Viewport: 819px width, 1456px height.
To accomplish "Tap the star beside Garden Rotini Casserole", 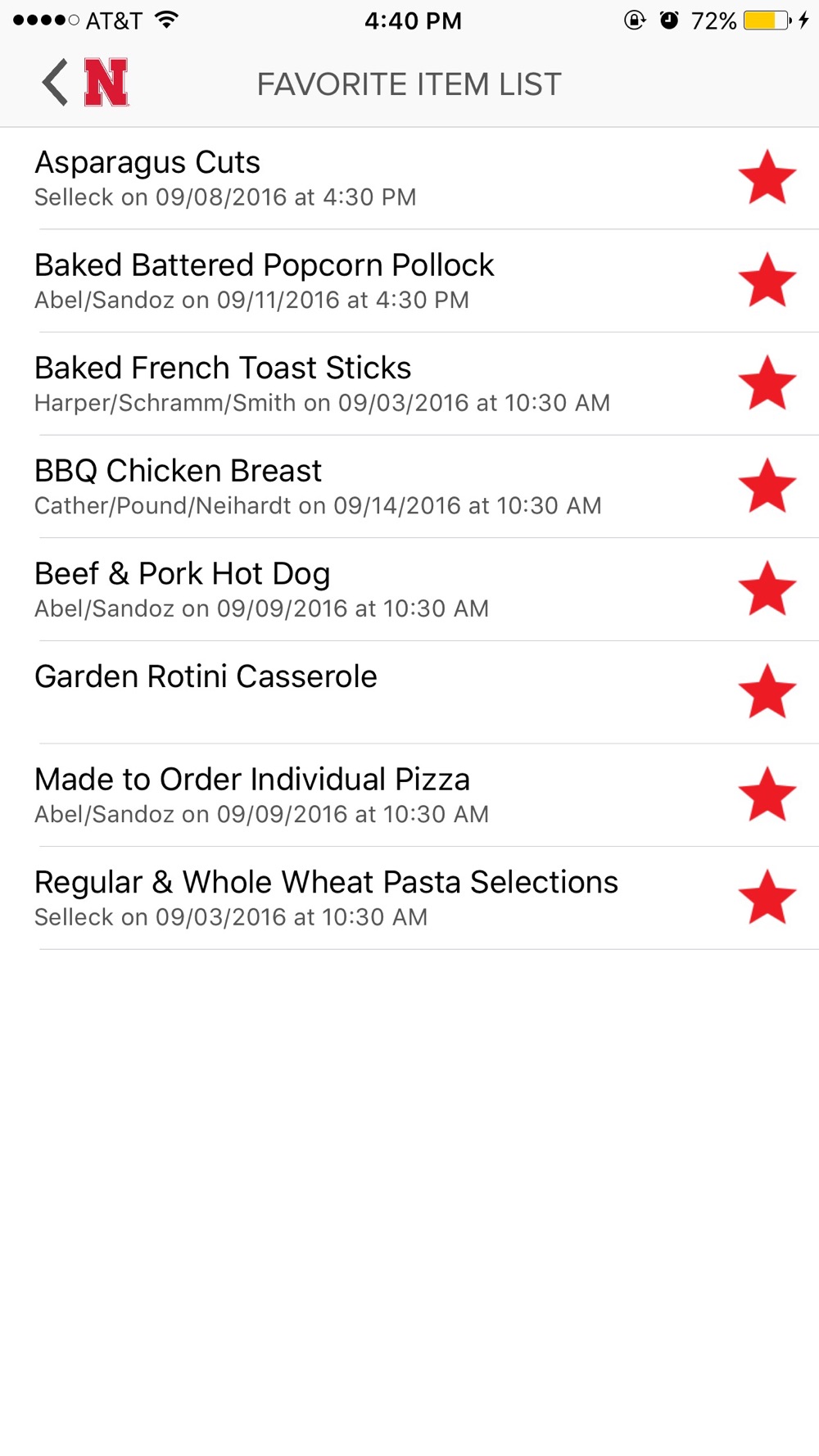I will [x=767, y=692].
